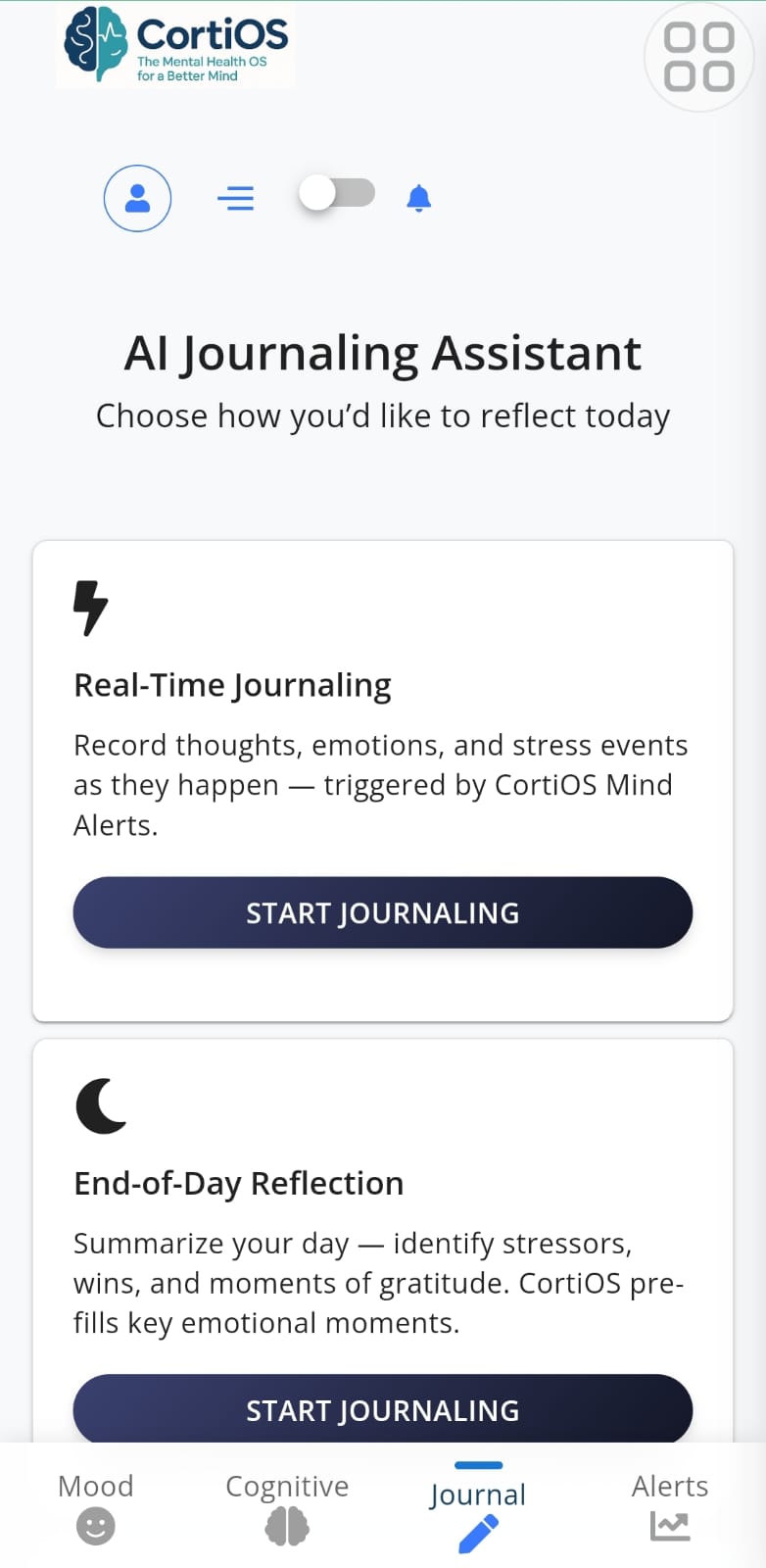The height and width of the screenshot is (1568, 766).
Task: Open the hamburger menu
Action: click(x=235, y=199)
